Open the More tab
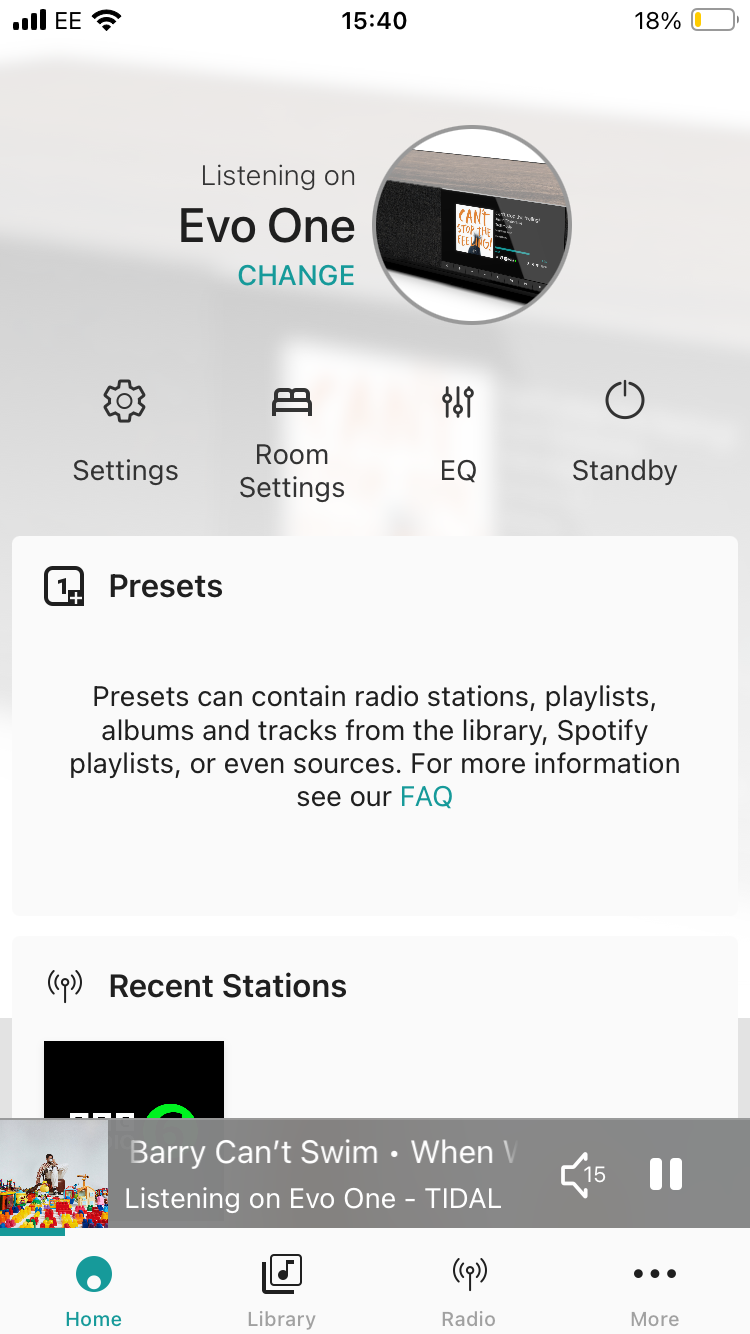The image size is (750, 1334). pyautogui.click(x=655, y=1290)
